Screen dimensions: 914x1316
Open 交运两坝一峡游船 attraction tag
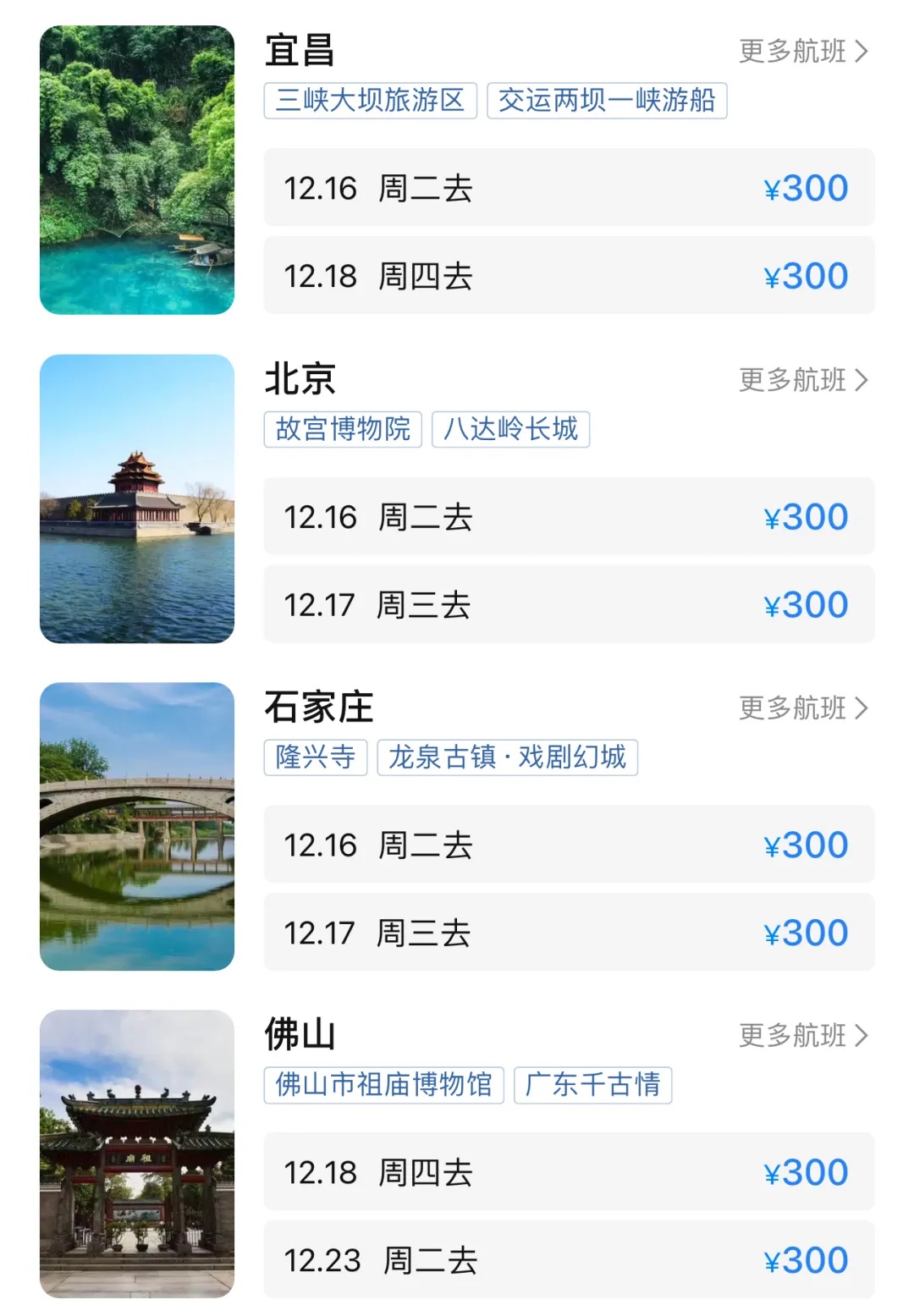pos(608,100)
